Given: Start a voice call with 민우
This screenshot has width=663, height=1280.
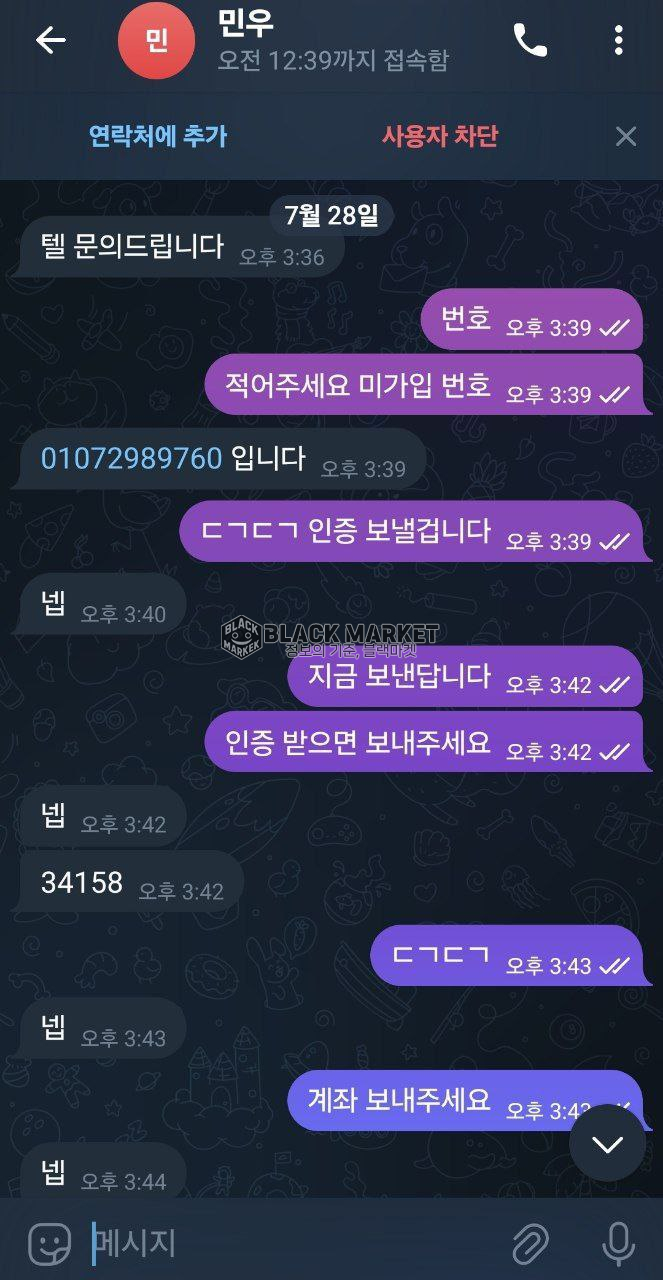Looking at the screenshot, I should coord(530,40).
